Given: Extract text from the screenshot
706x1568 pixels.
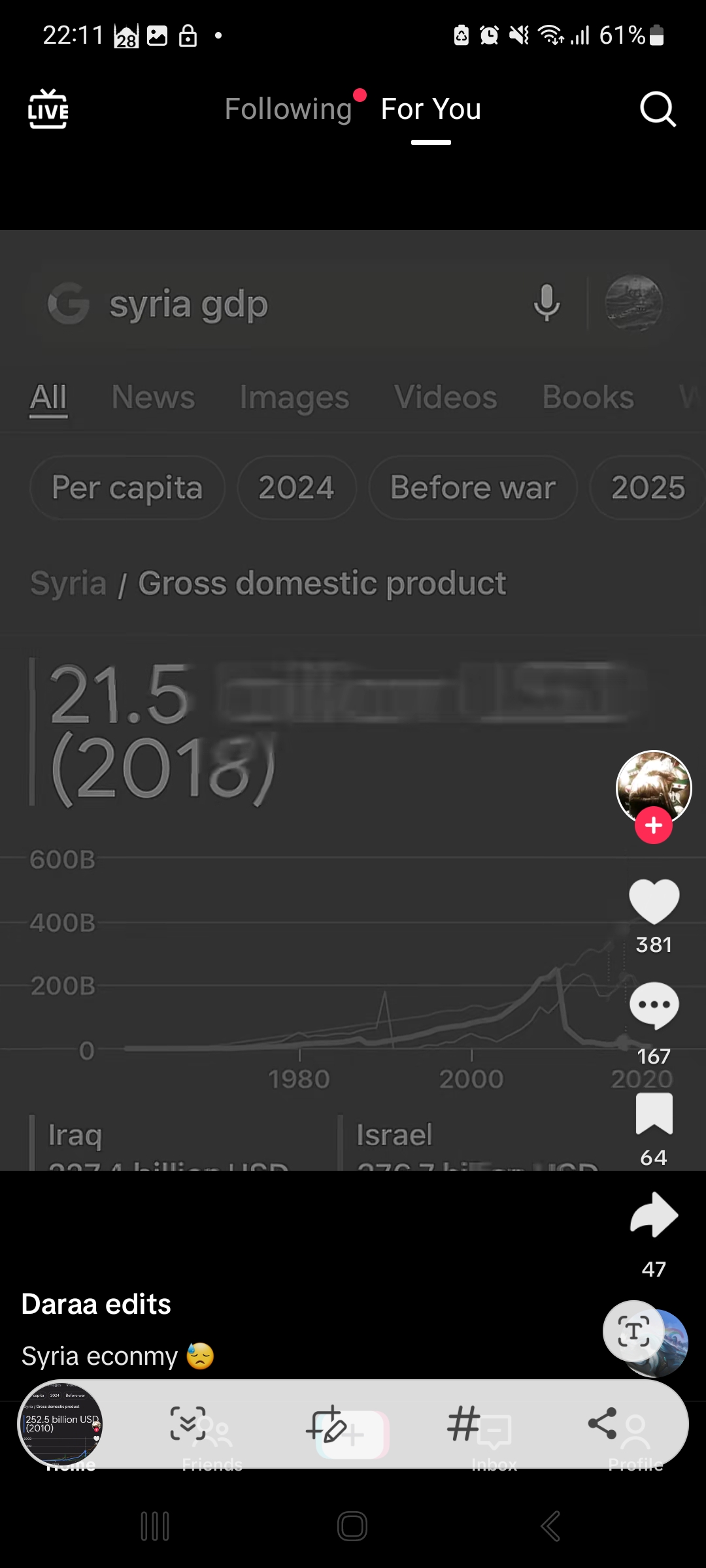Looking at the screenshot, I should (x=633, y=1331).
